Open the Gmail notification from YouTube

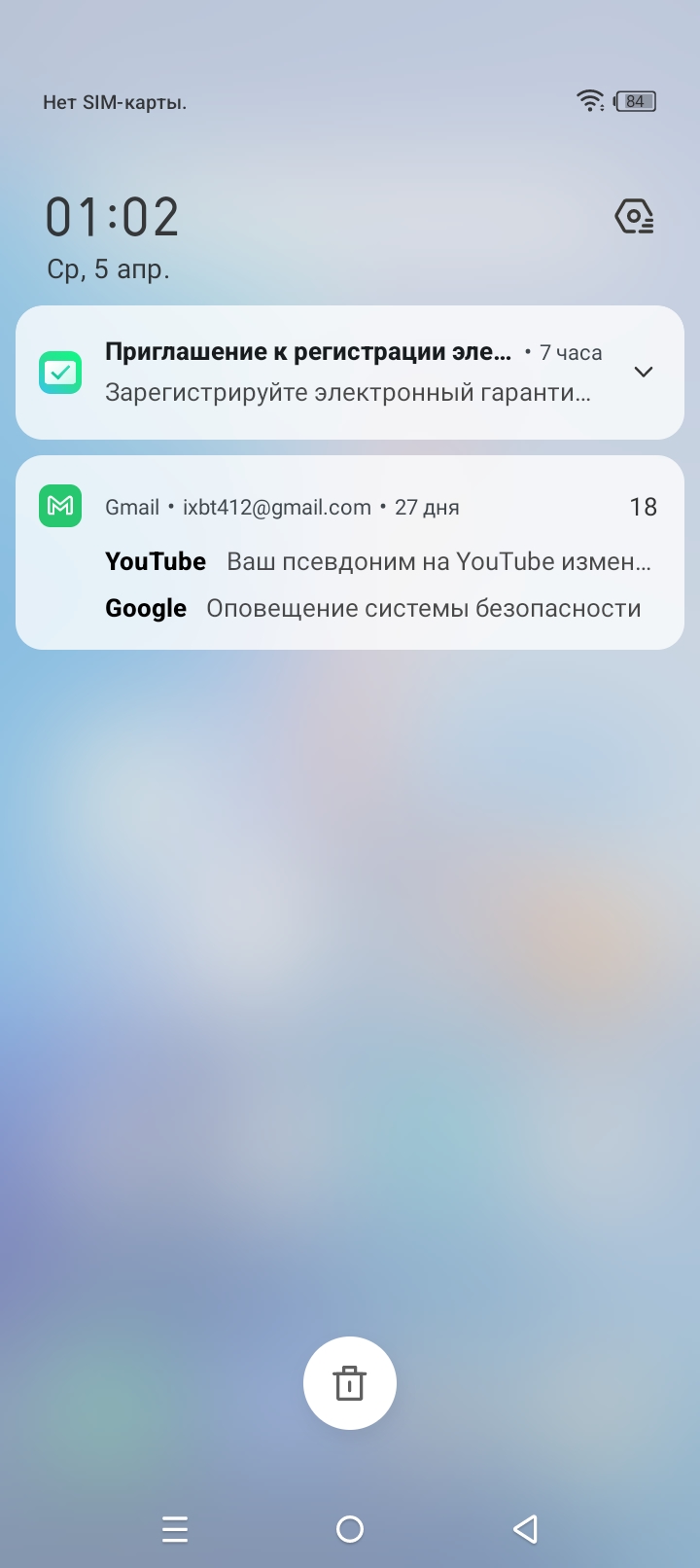pyautogui.click(x=377, y=561)
